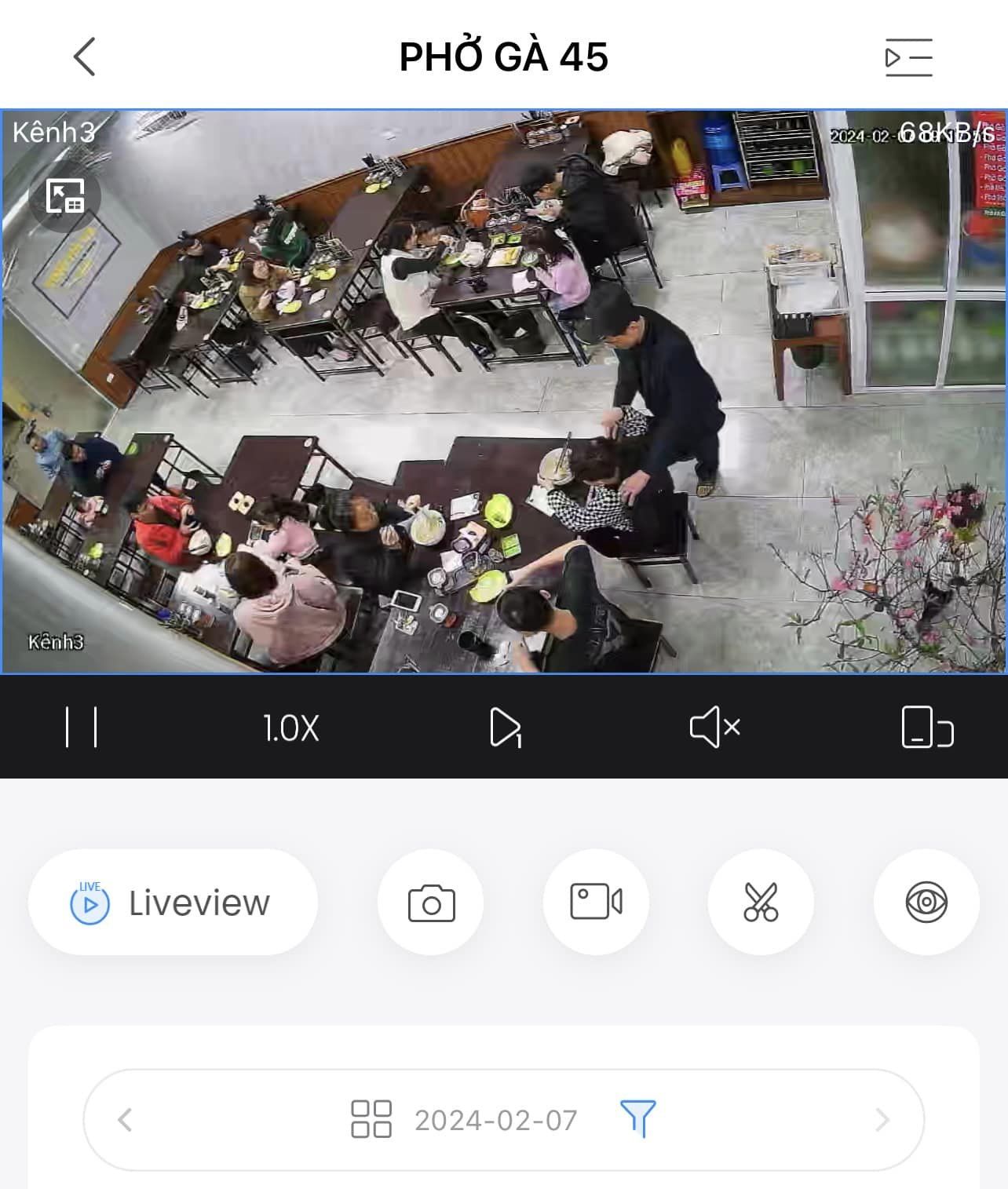Open the calendar for 2024-02-07

coord(495,1120)
